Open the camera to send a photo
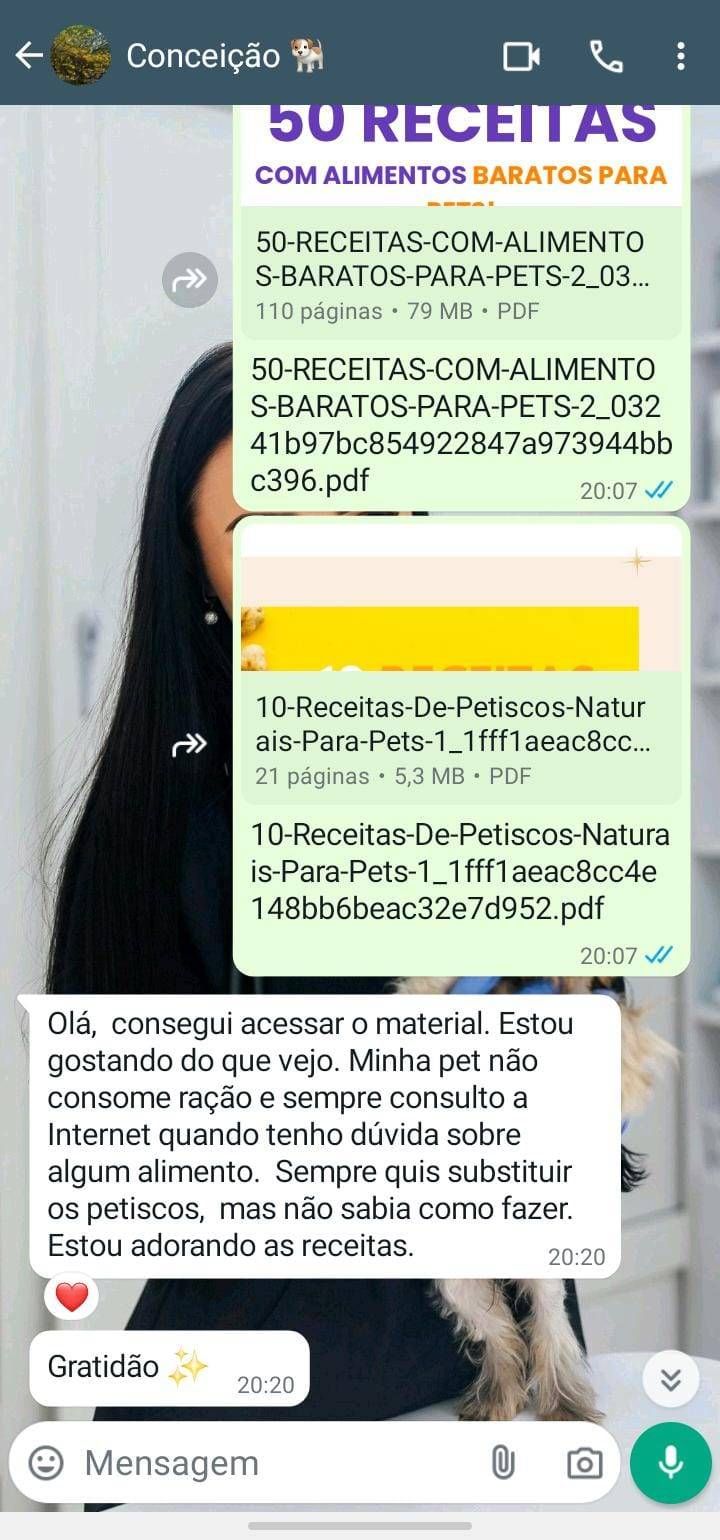Viewport: 720px width, 1540px height. (x=584, y=1464)
